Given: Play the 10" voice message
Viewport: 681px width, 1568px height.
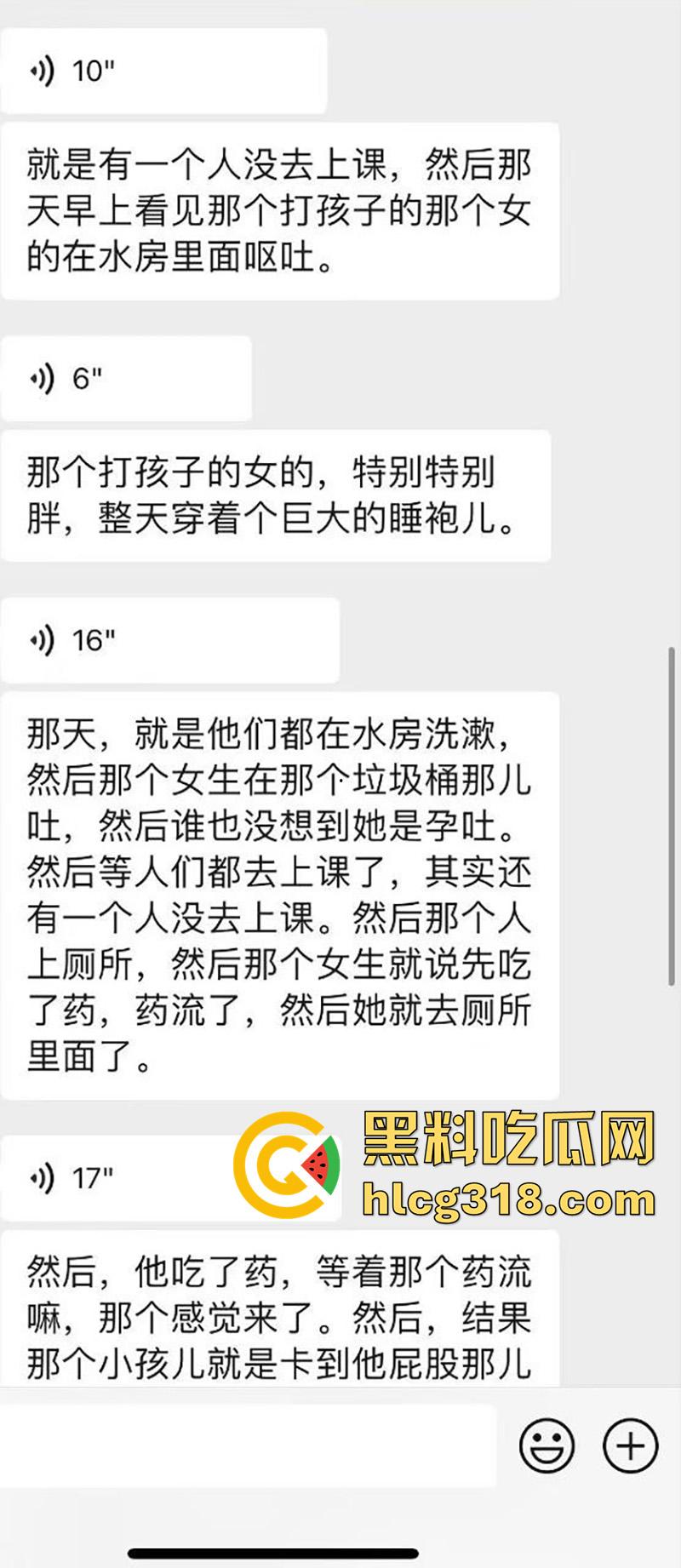Looking at the screenshot, I should tap(162, 72).
